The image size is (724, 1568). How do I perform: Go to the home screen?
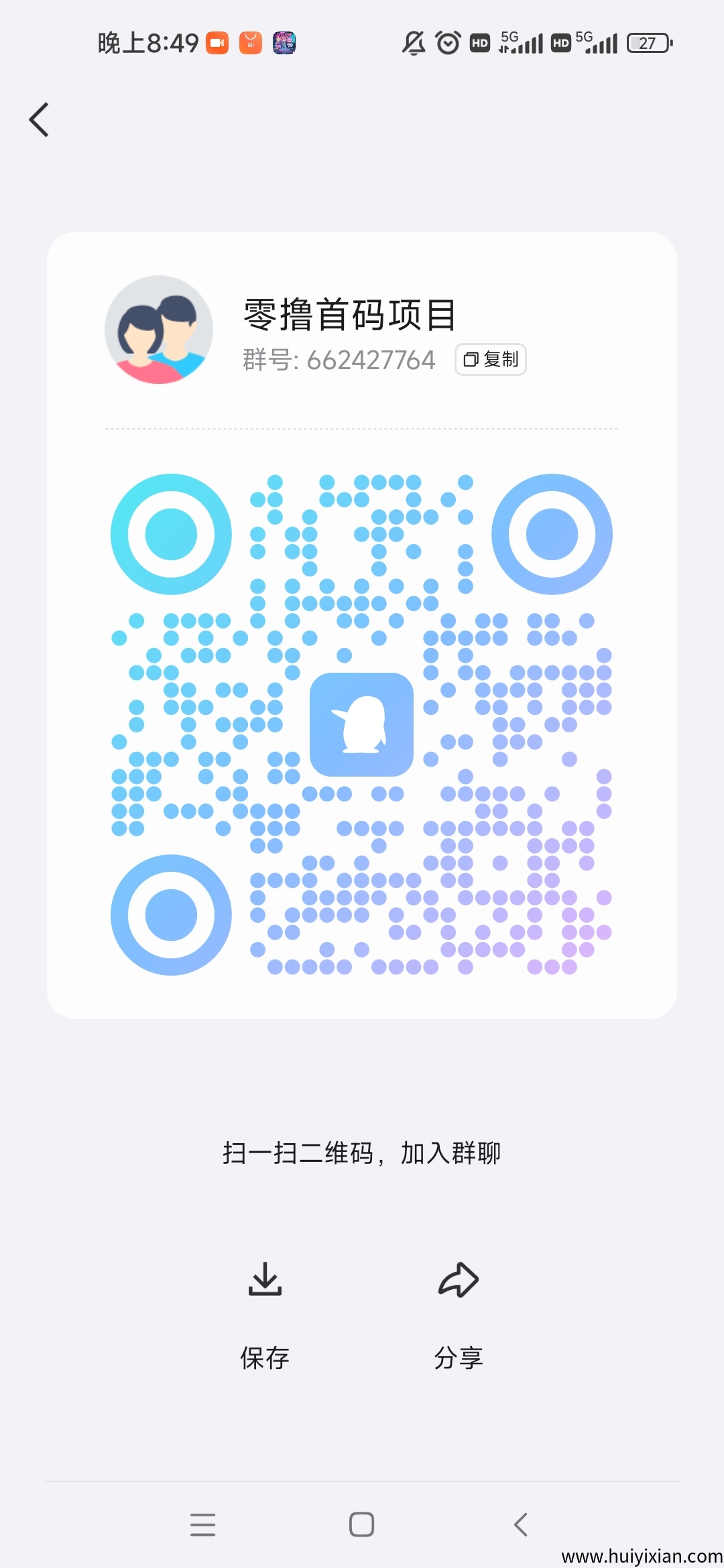coord(361,1524)
